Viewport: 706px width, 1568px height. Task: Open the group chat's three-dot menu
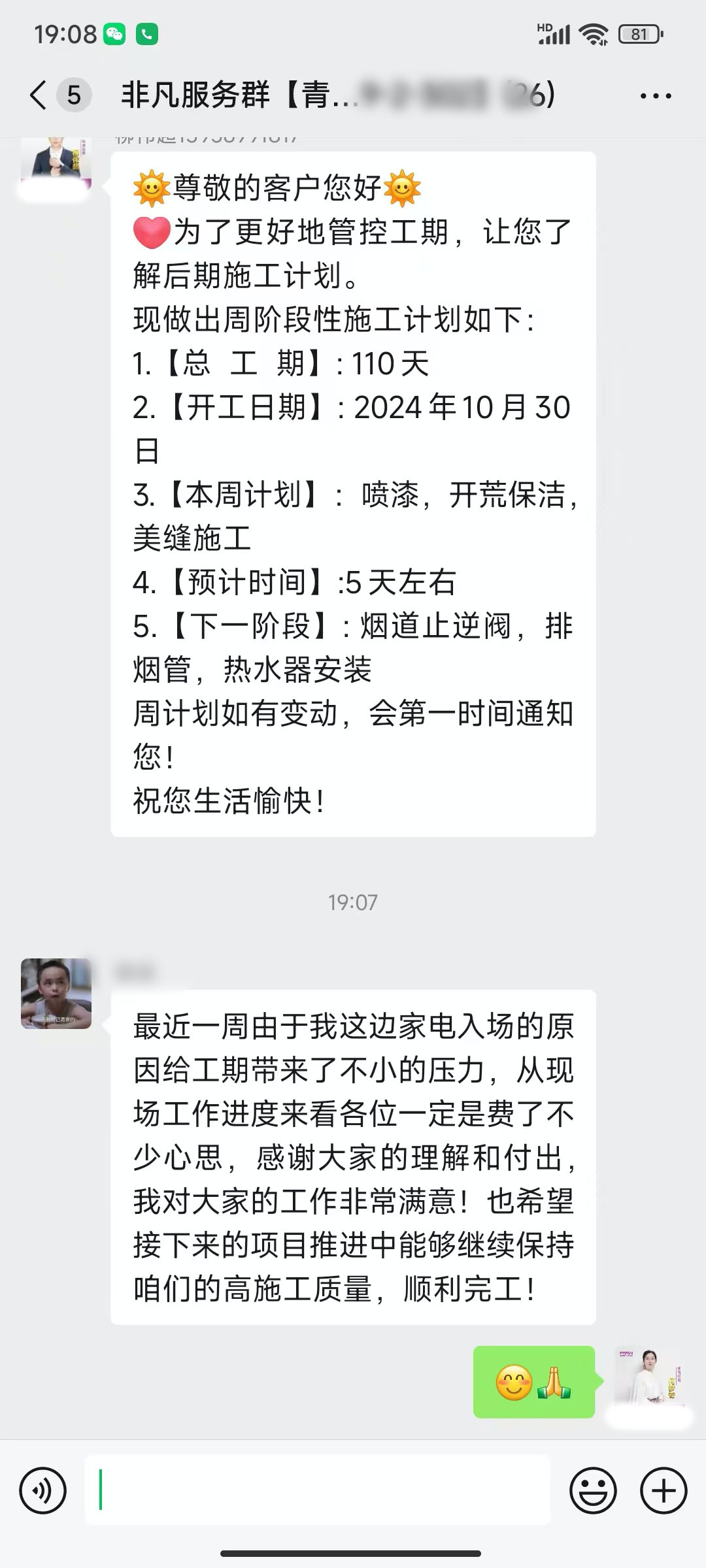pos(655,96)
